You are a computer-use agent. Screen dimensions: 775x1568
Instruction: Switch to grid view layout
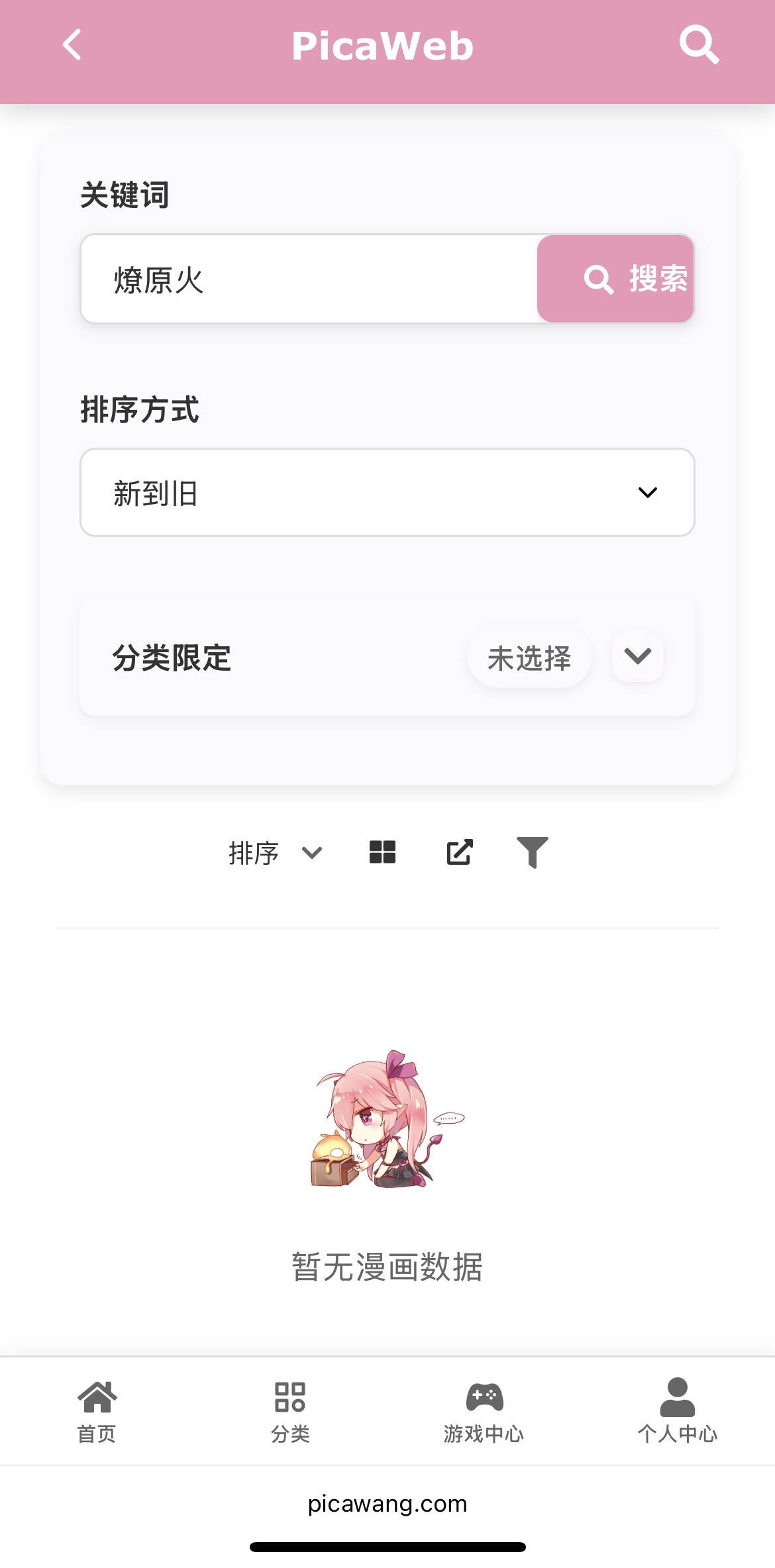[382, 852]
